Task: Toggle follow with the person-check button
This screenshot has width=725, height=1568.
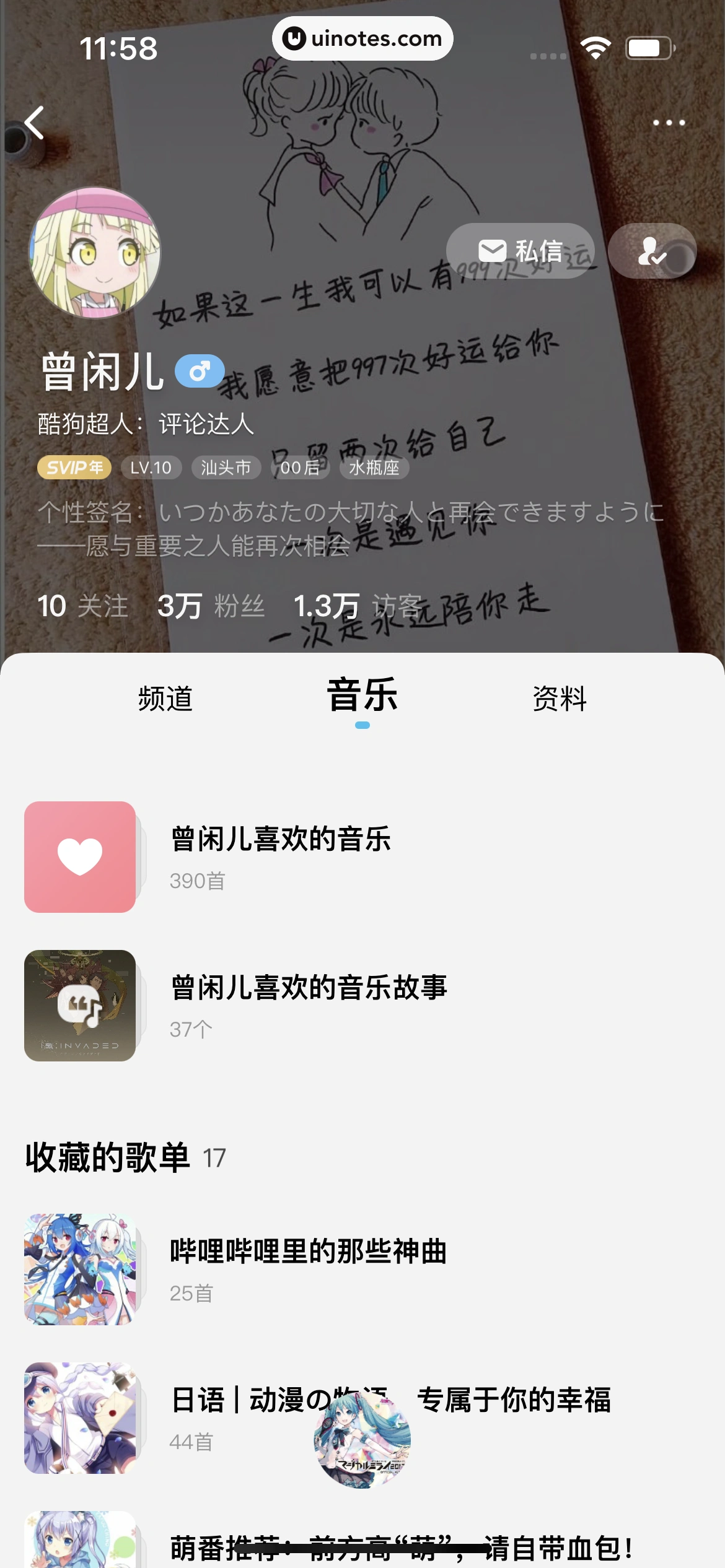Action: tap(651, 251)
